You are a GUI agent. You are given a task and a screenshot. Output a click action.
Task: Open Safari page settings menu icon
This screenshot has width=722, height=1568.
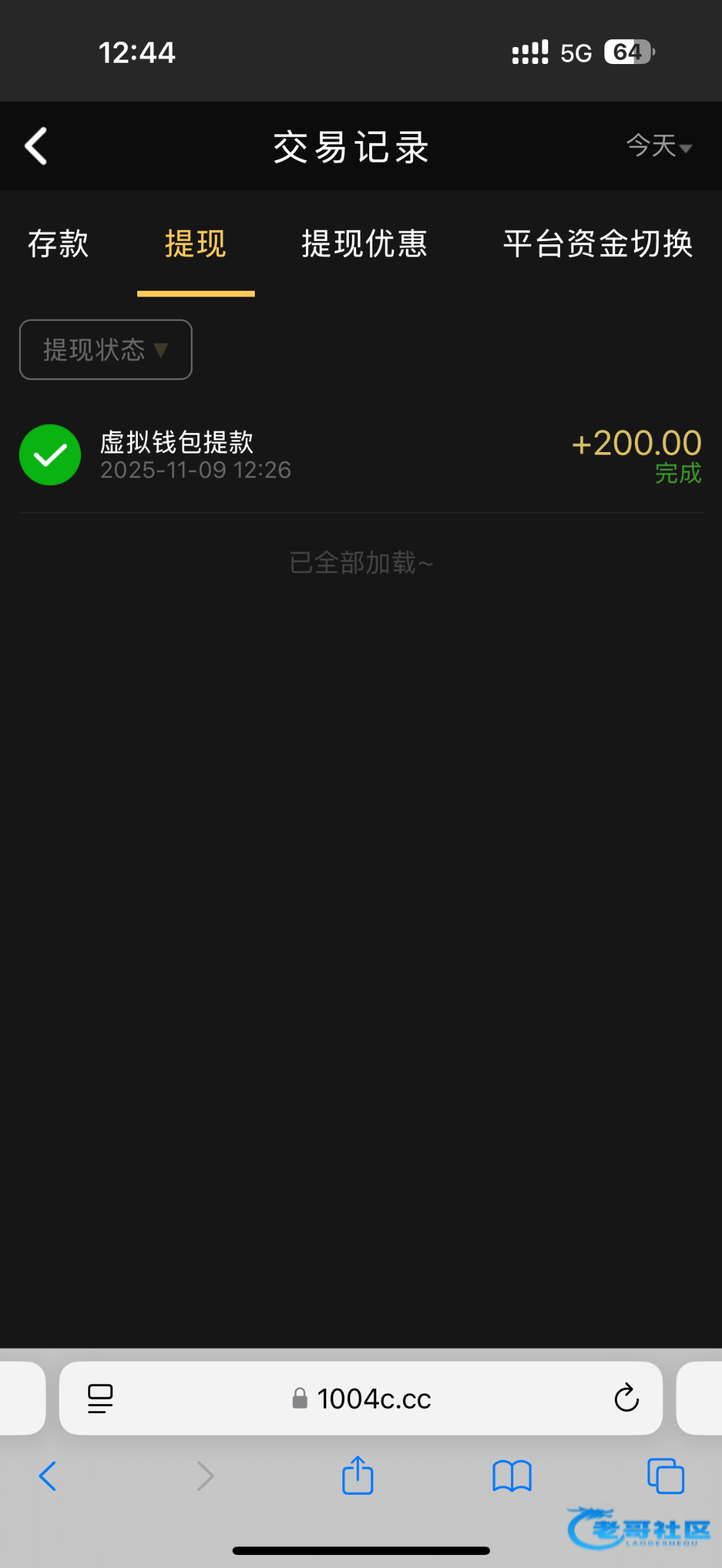(x=100, y=1399)
